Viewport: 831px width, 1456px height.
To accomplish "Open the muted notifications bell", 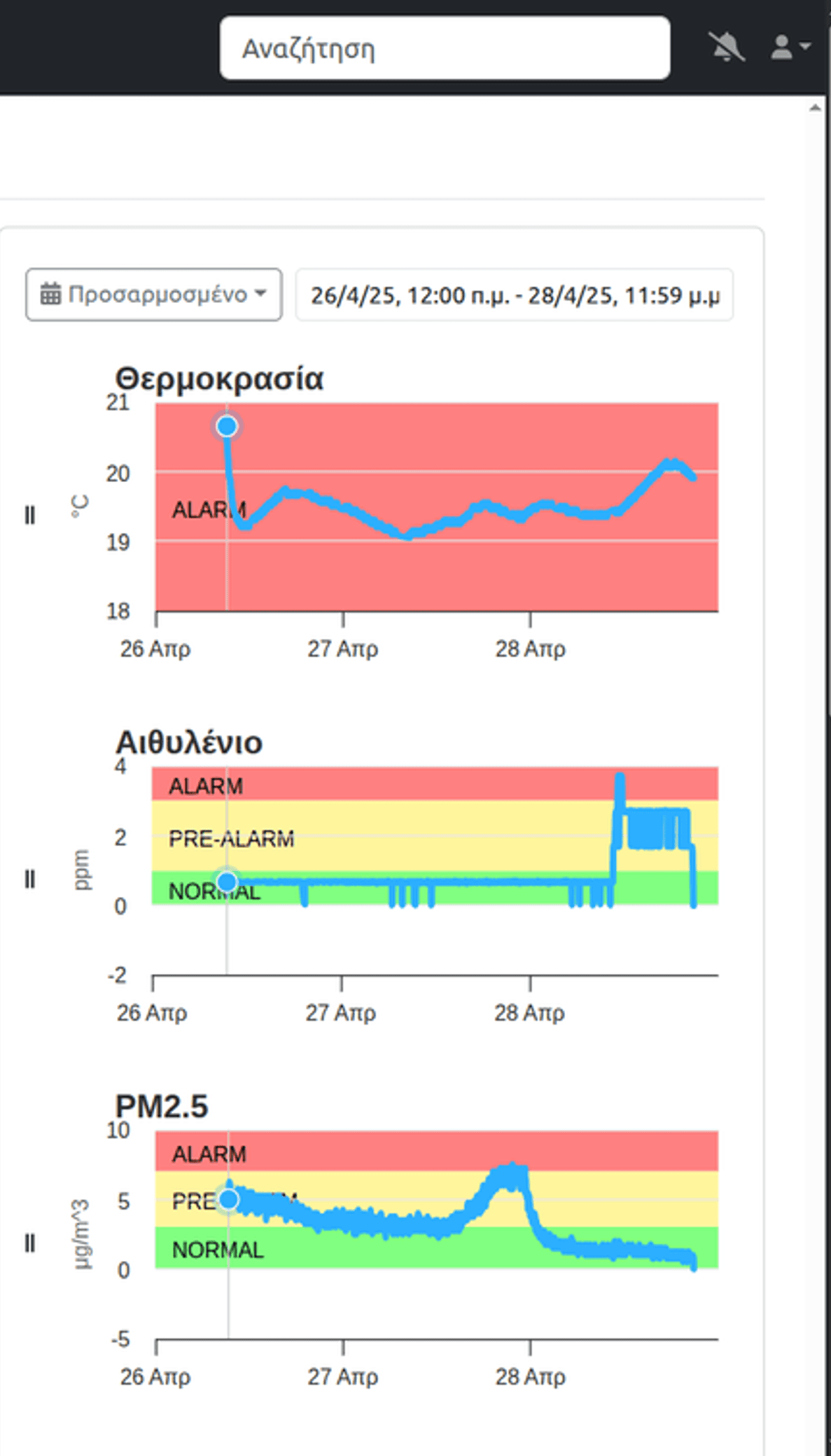I will click(726, 48).
